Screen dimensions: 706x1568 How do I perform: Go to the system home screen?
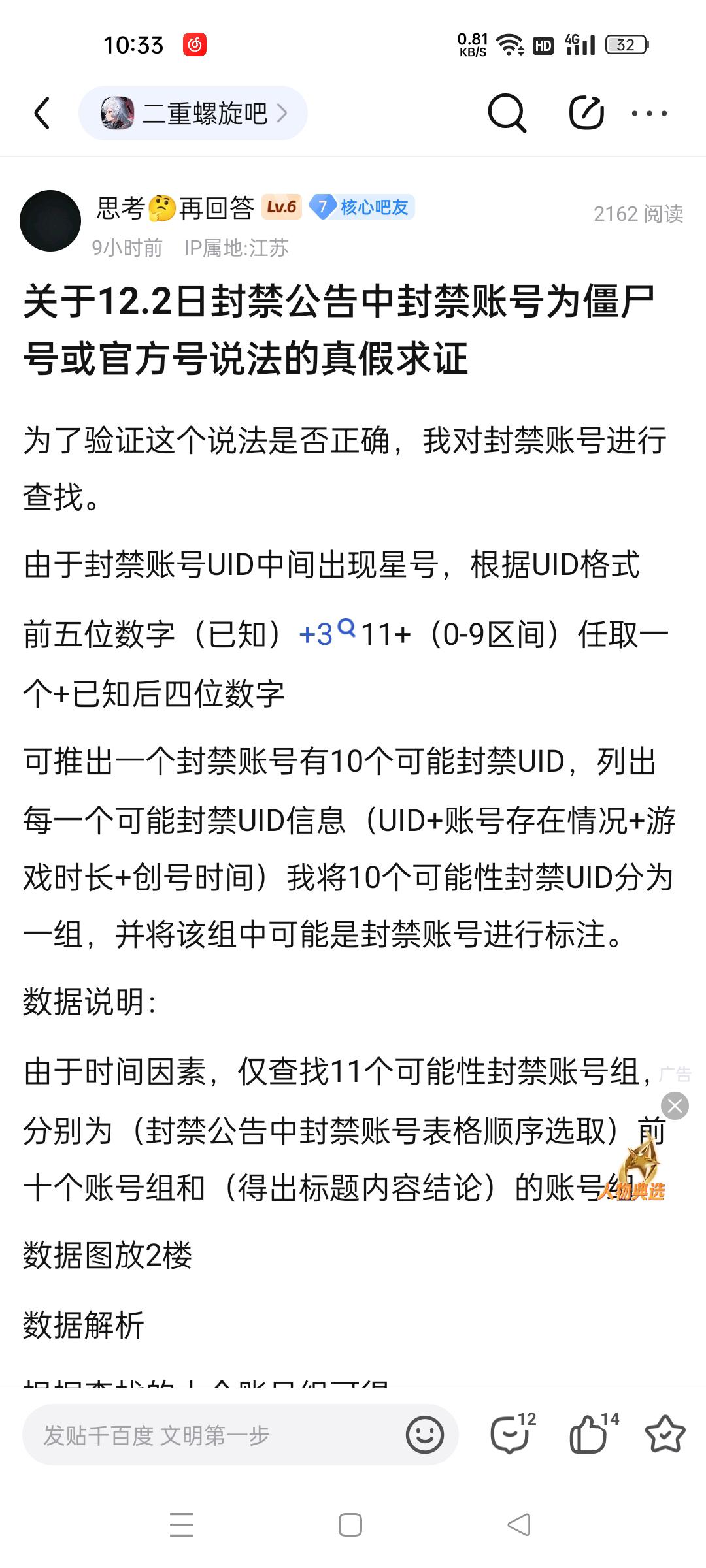click(x=350, y=1526)
